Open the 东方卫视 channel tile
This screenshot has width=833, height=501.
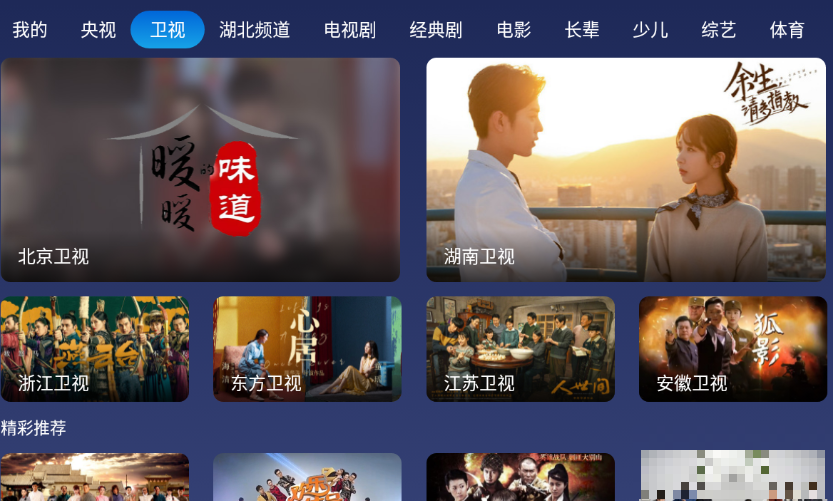307,349
